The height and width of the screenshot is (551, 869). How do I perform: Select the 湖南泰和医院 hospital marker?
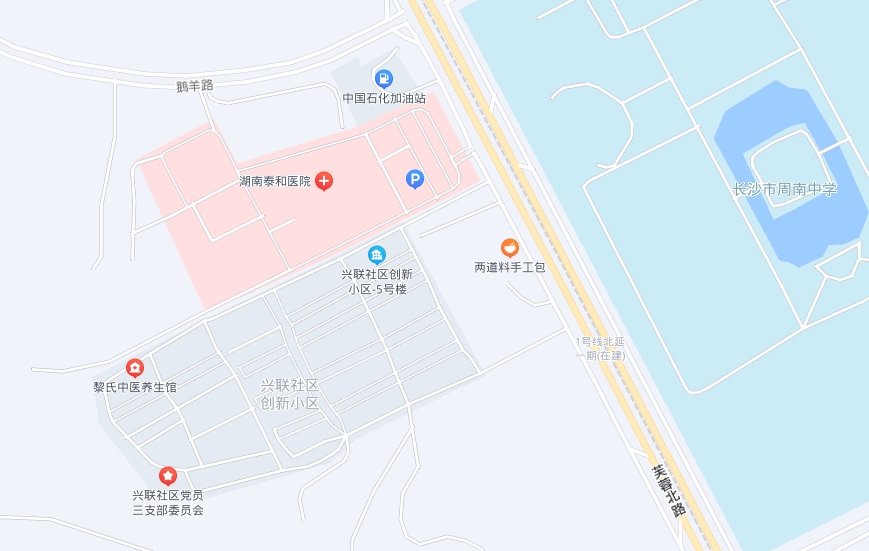pyautogui.click(x=324, y=181)
